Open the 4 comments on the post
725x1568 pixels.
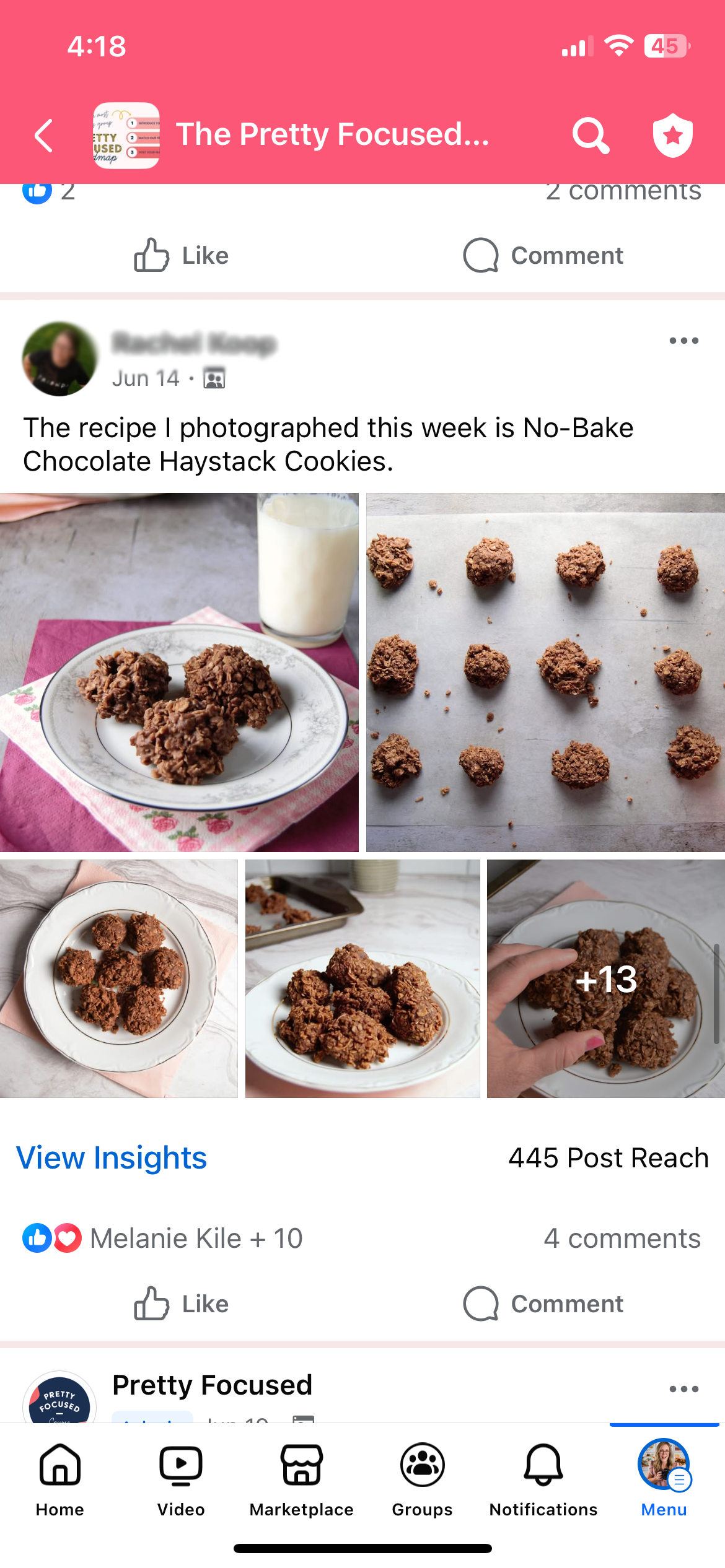pyautogui.click(x=622, y=1239)
